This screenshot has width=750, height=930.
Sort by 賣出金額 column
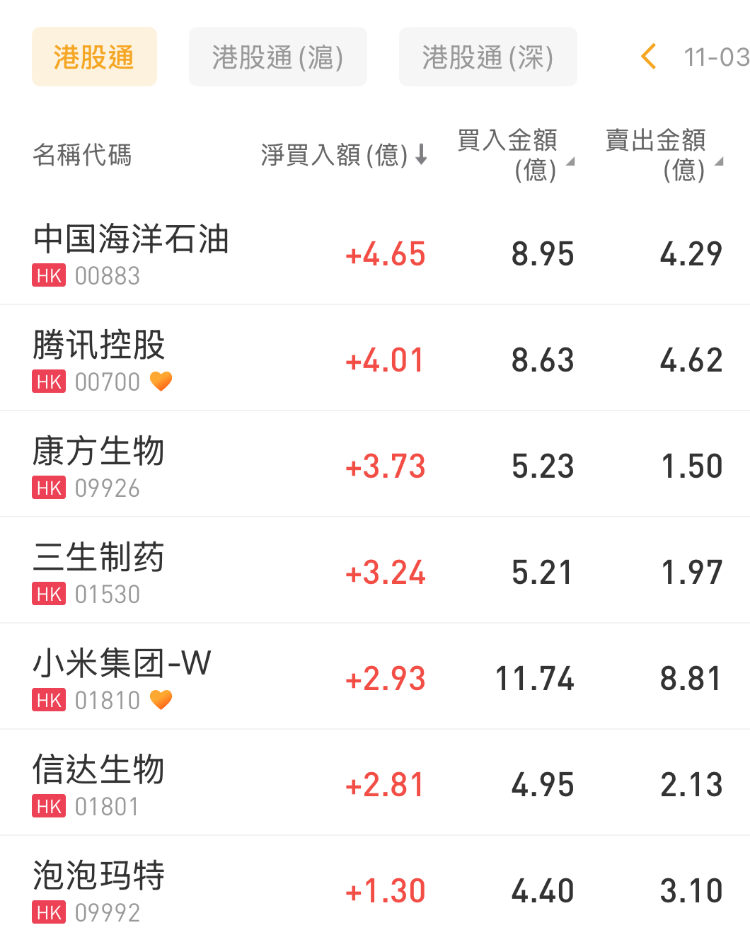click(x=662, y=155)
